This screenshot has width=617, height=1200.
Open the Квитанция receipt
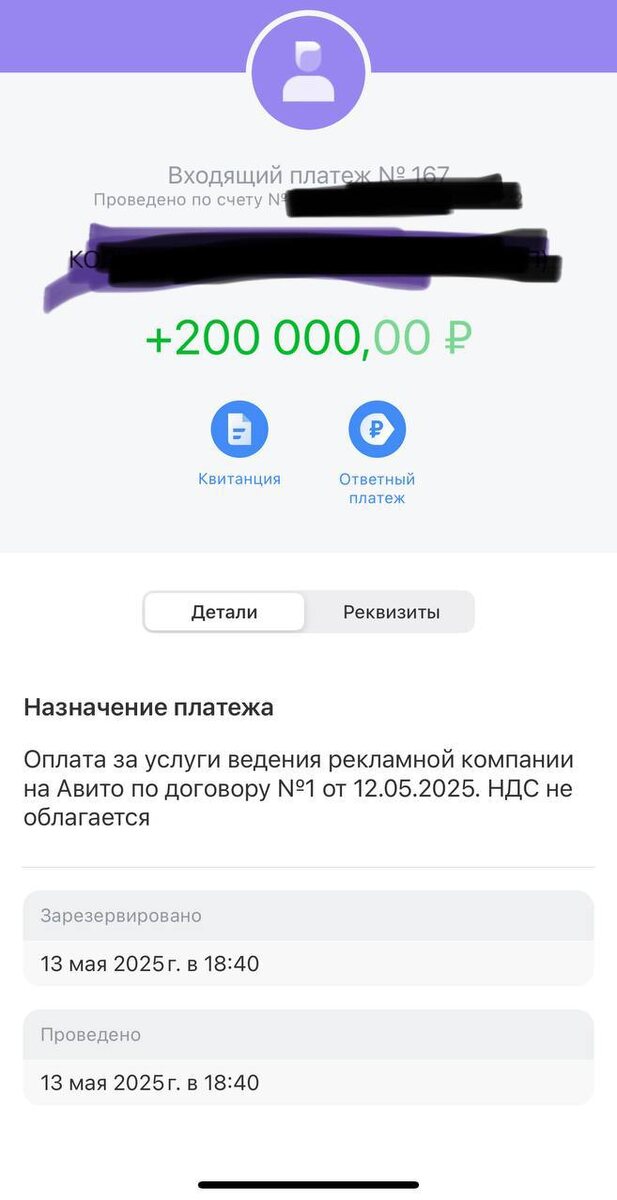coord(239,431)
